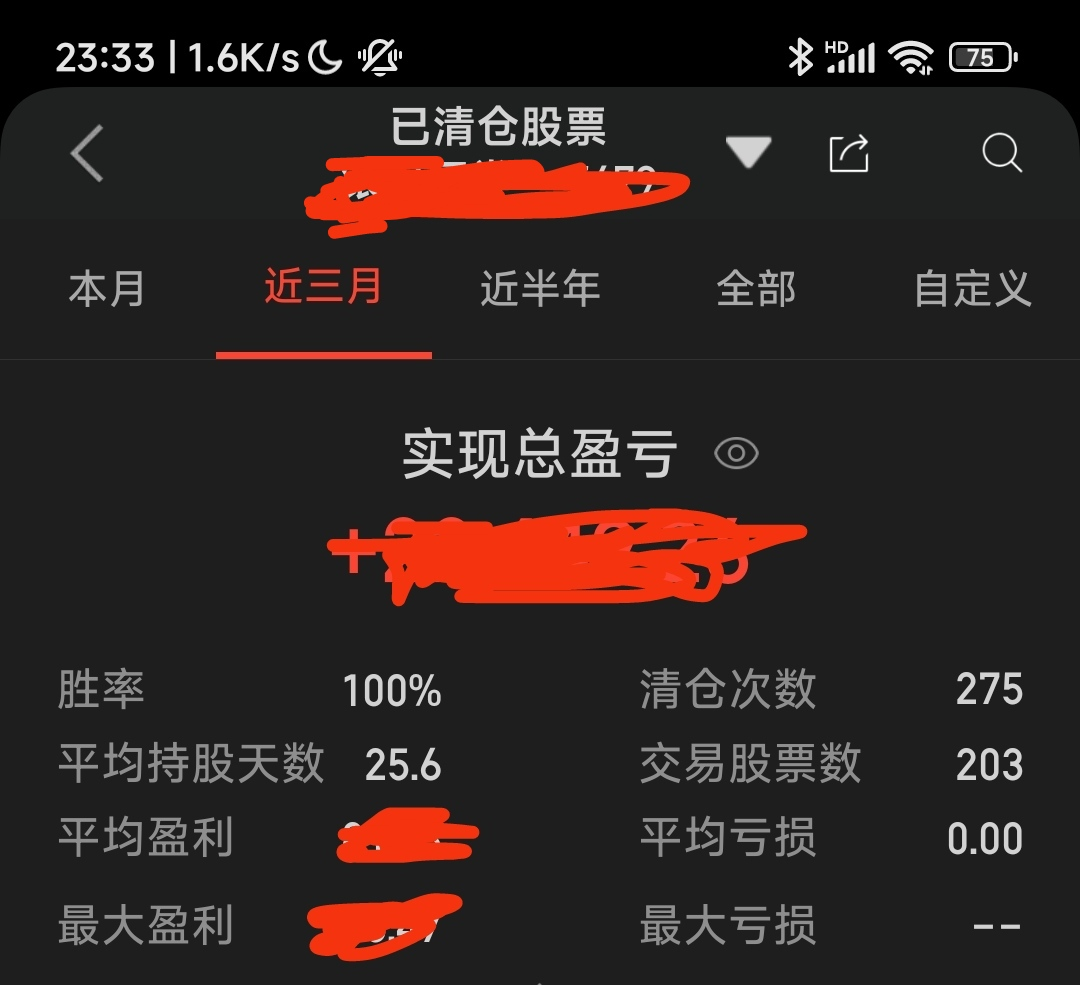The height and width of the screenshot is (985, 1080).
Task: Share the cleared positions summary
Action: coord(849,154)
